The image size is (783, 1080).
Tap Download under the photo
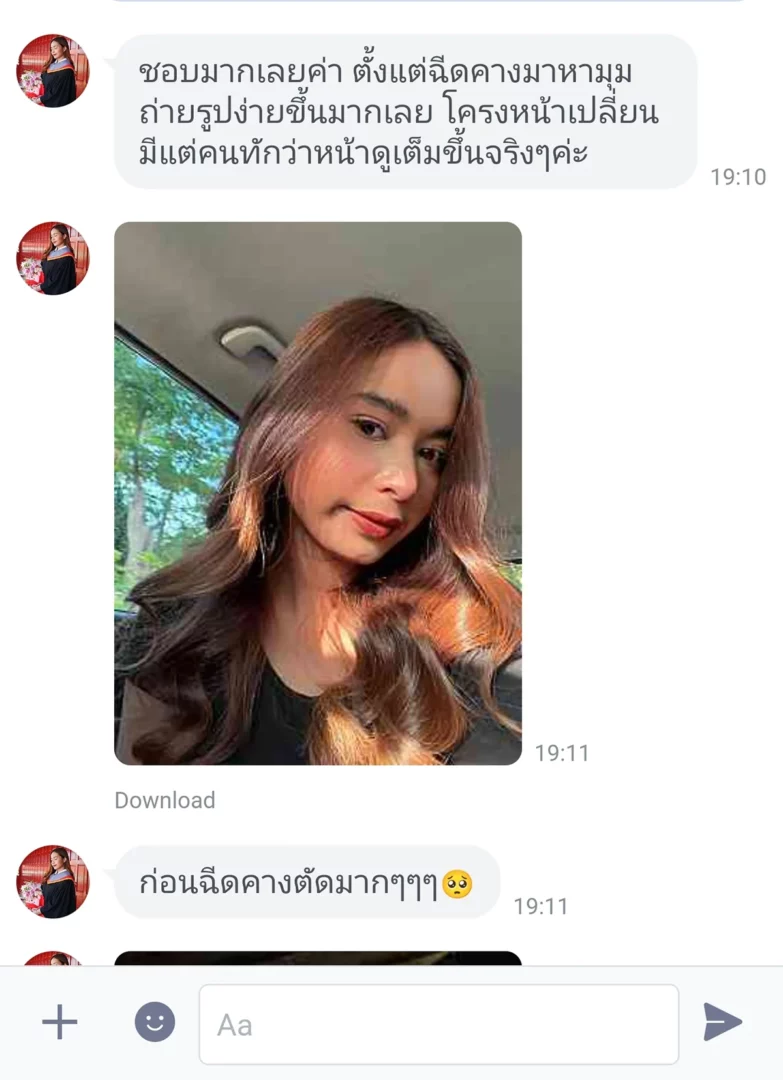165,800
